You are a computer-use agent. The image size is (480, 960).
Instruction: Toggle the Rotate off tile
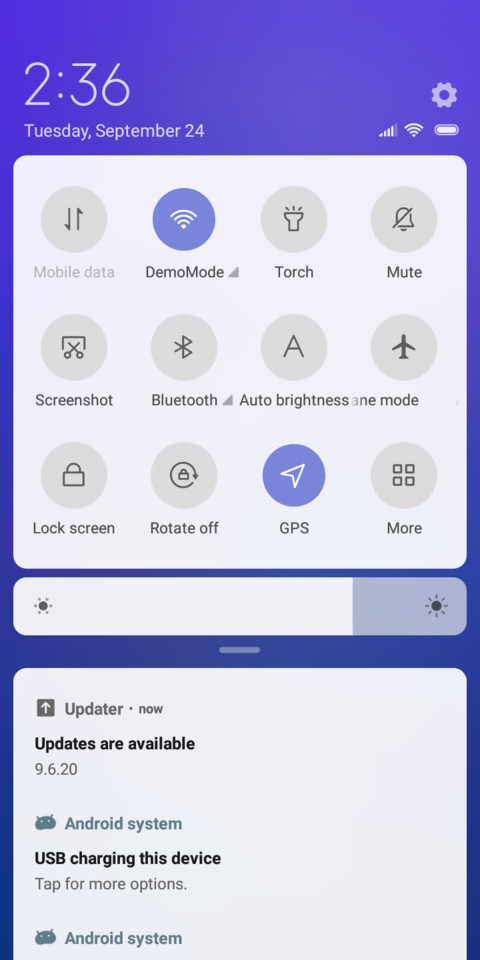pos(184,475)
